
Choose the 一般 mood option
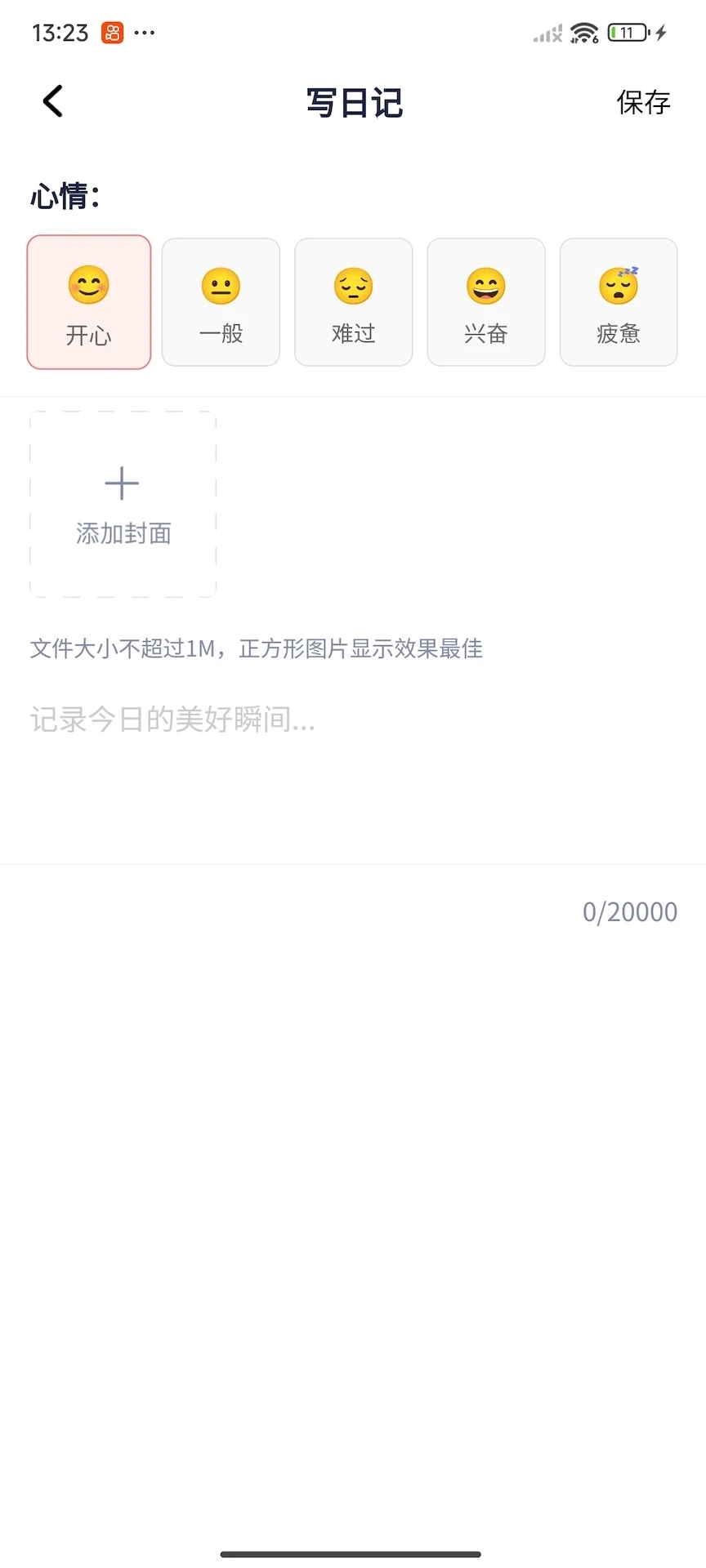point(221,302)
